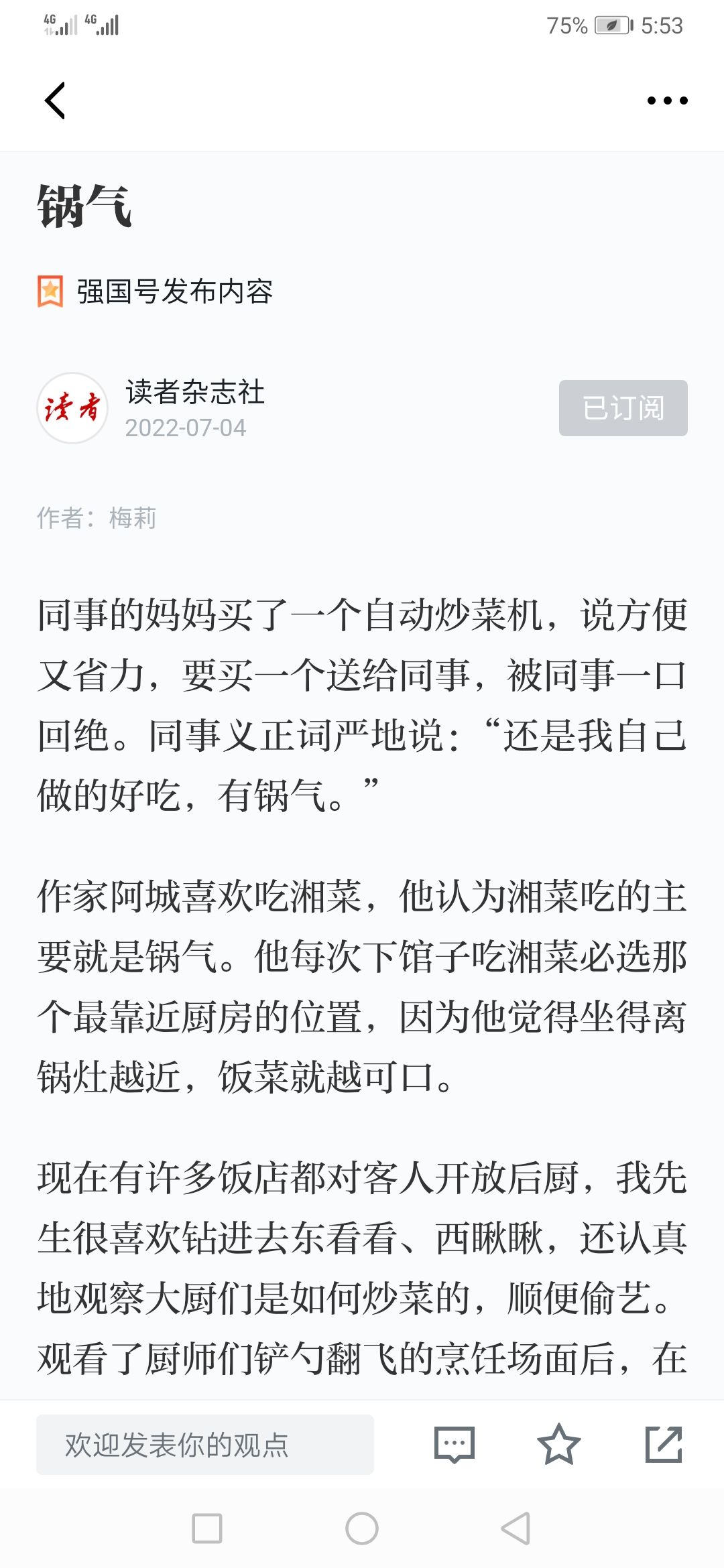Screen dimensions: 724x1568
Task: Open the three-dot overflow menu
Action: (x=667, y=101)
